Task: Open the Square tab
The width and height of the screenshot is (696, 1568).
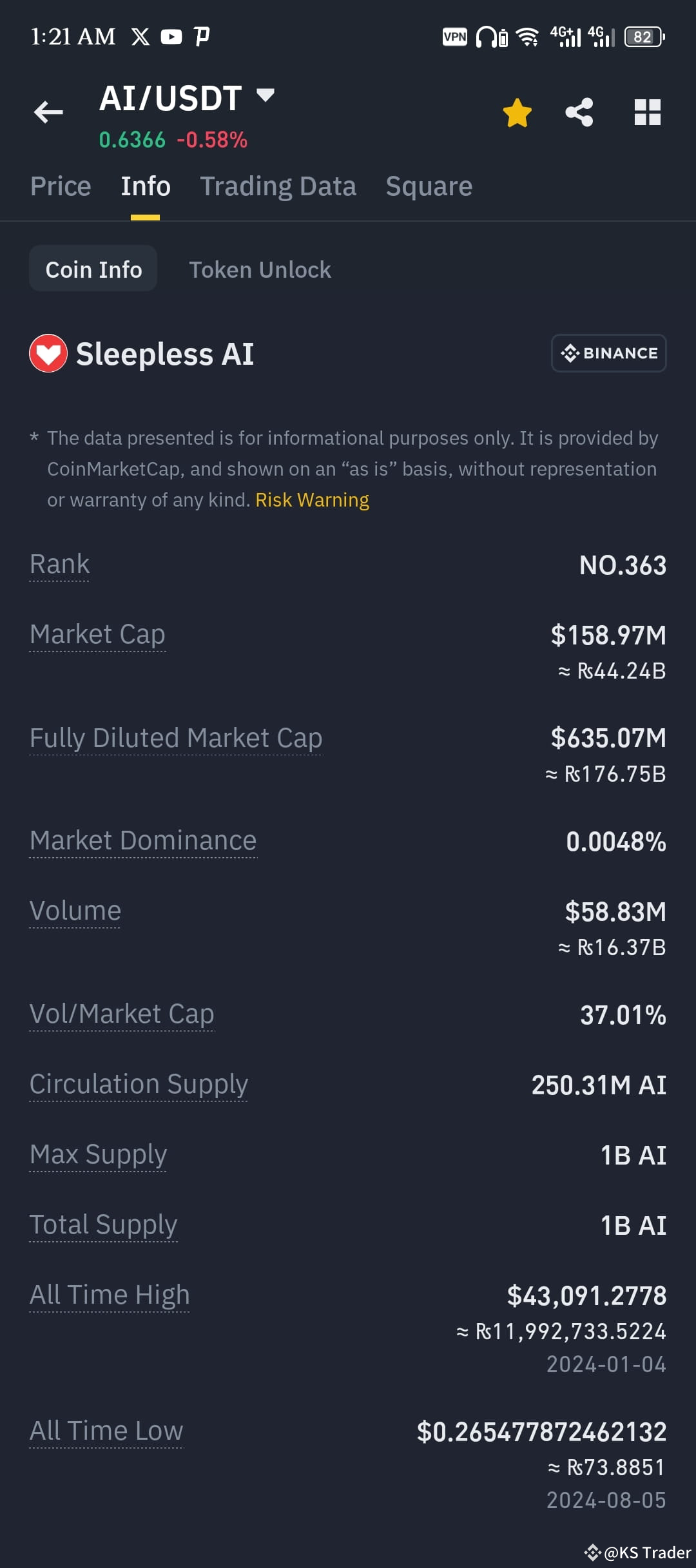Action: tap(429, 186)
